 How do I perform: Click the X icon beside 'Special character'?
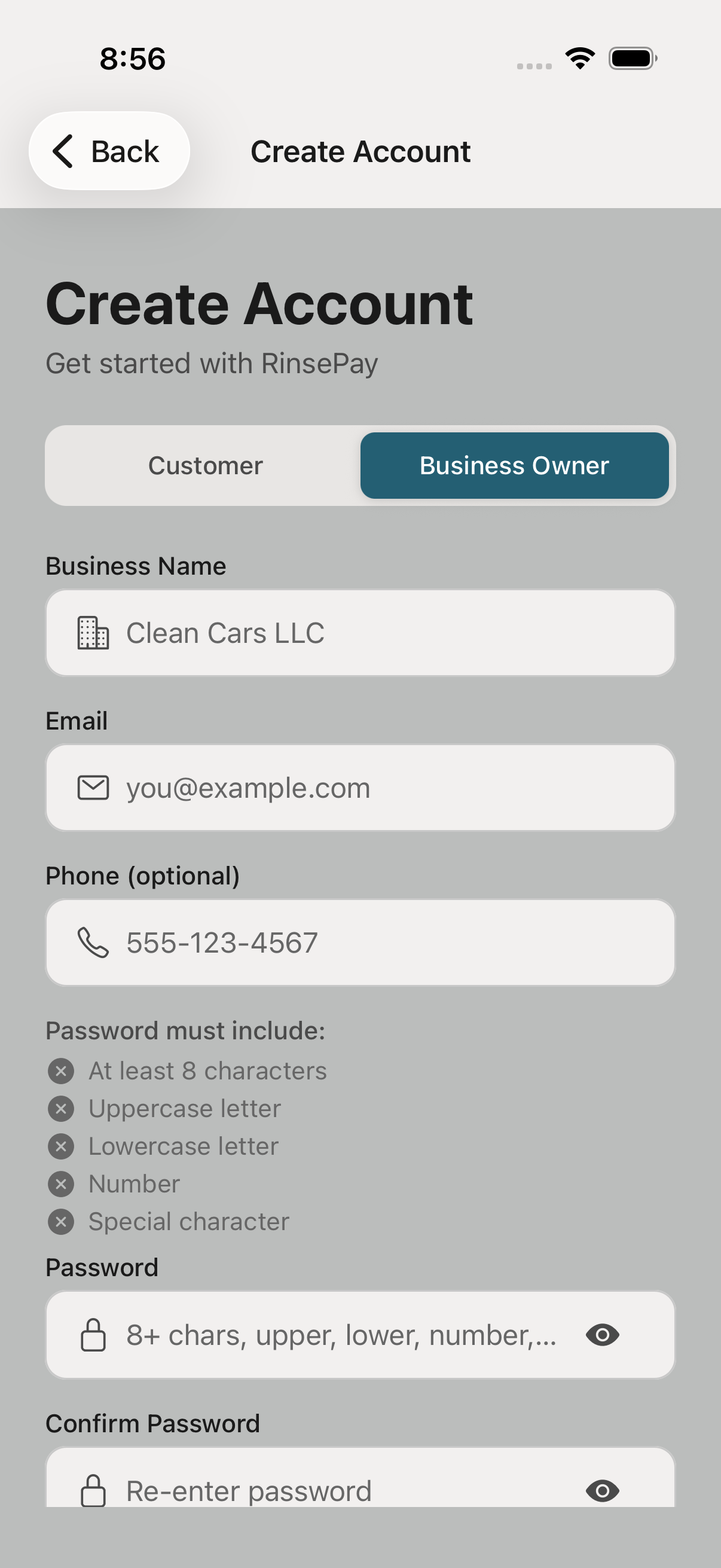pos(61,1222)
